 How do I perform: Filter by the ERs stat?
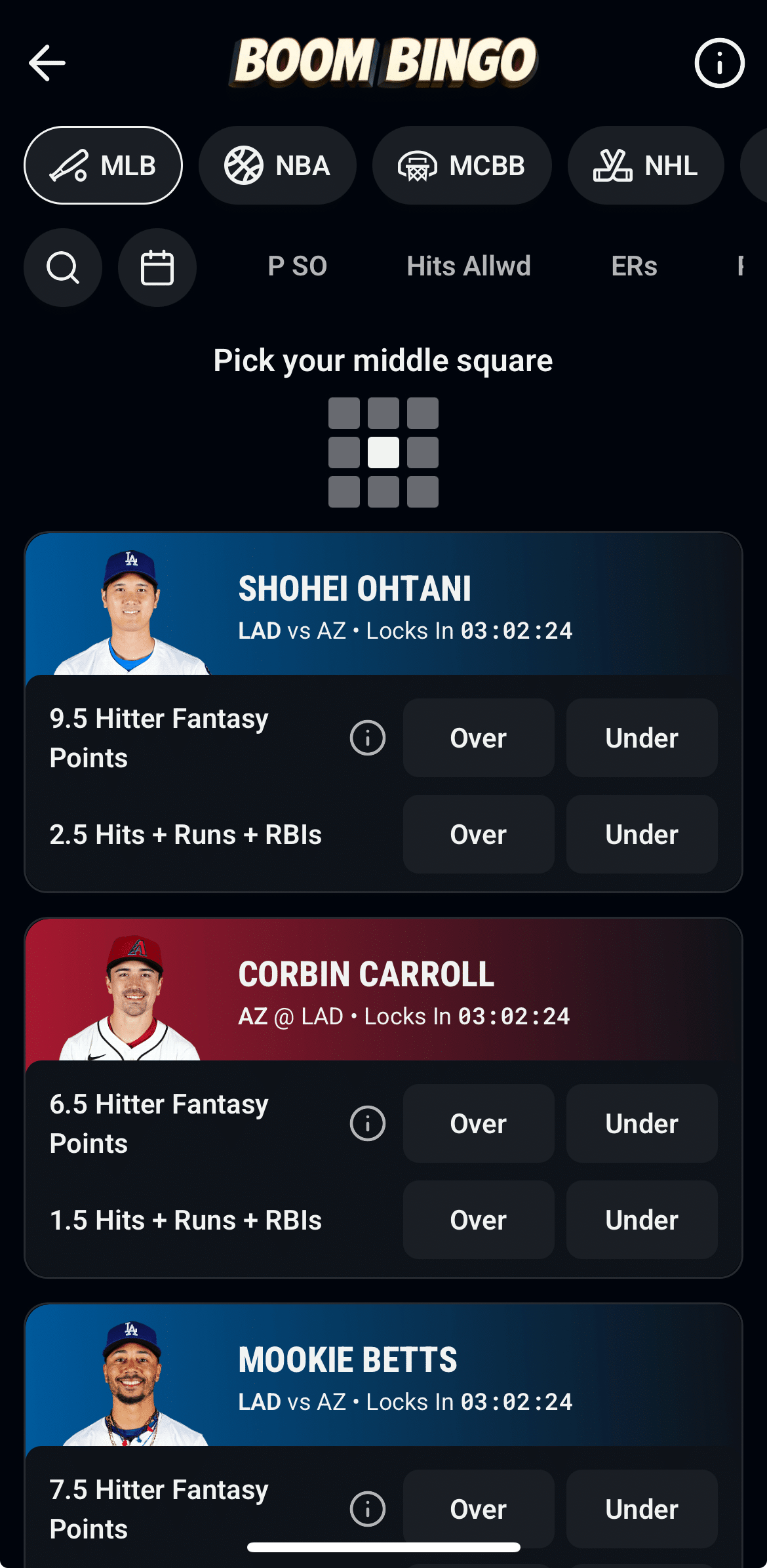(x=634, y=266)
